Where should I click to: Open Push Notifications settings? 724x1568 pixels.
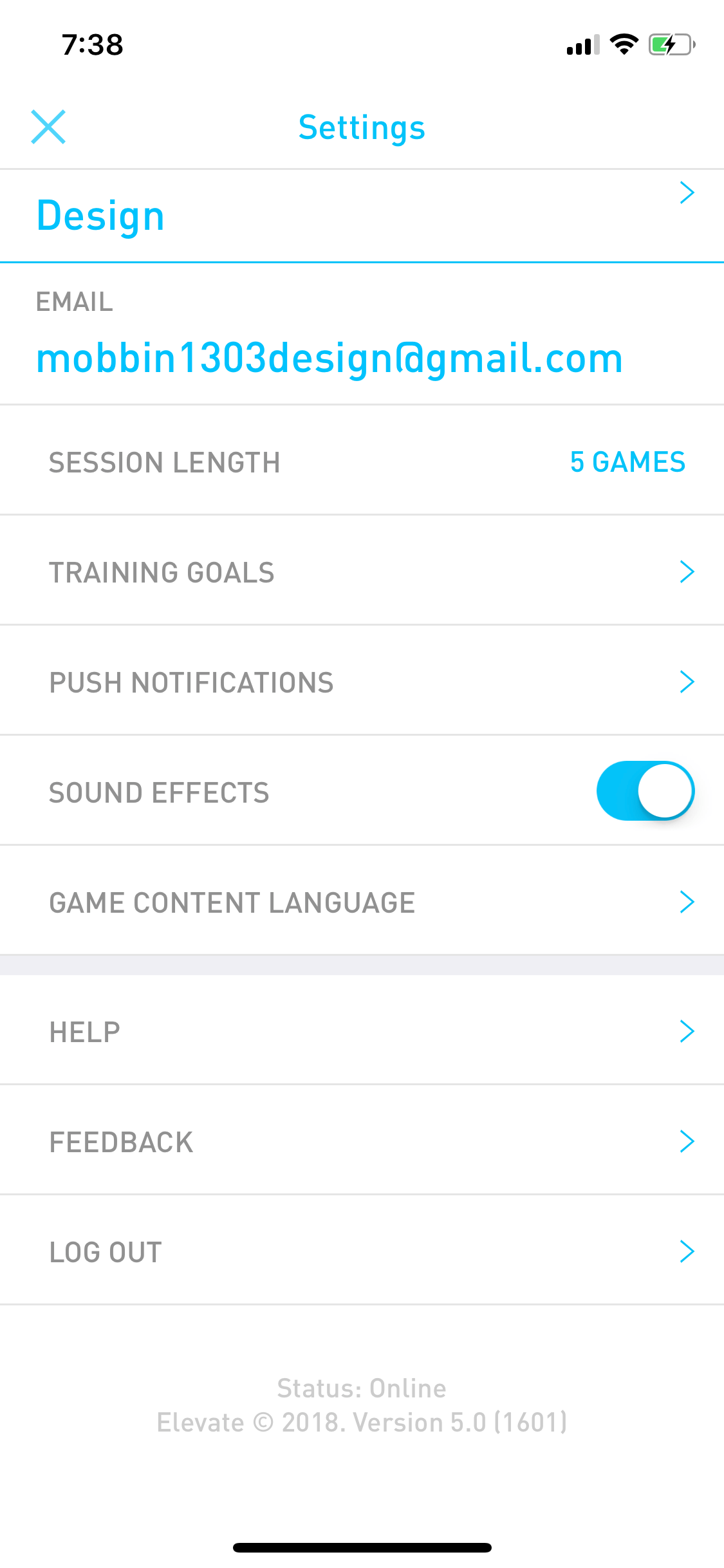(x=362, y=681)
